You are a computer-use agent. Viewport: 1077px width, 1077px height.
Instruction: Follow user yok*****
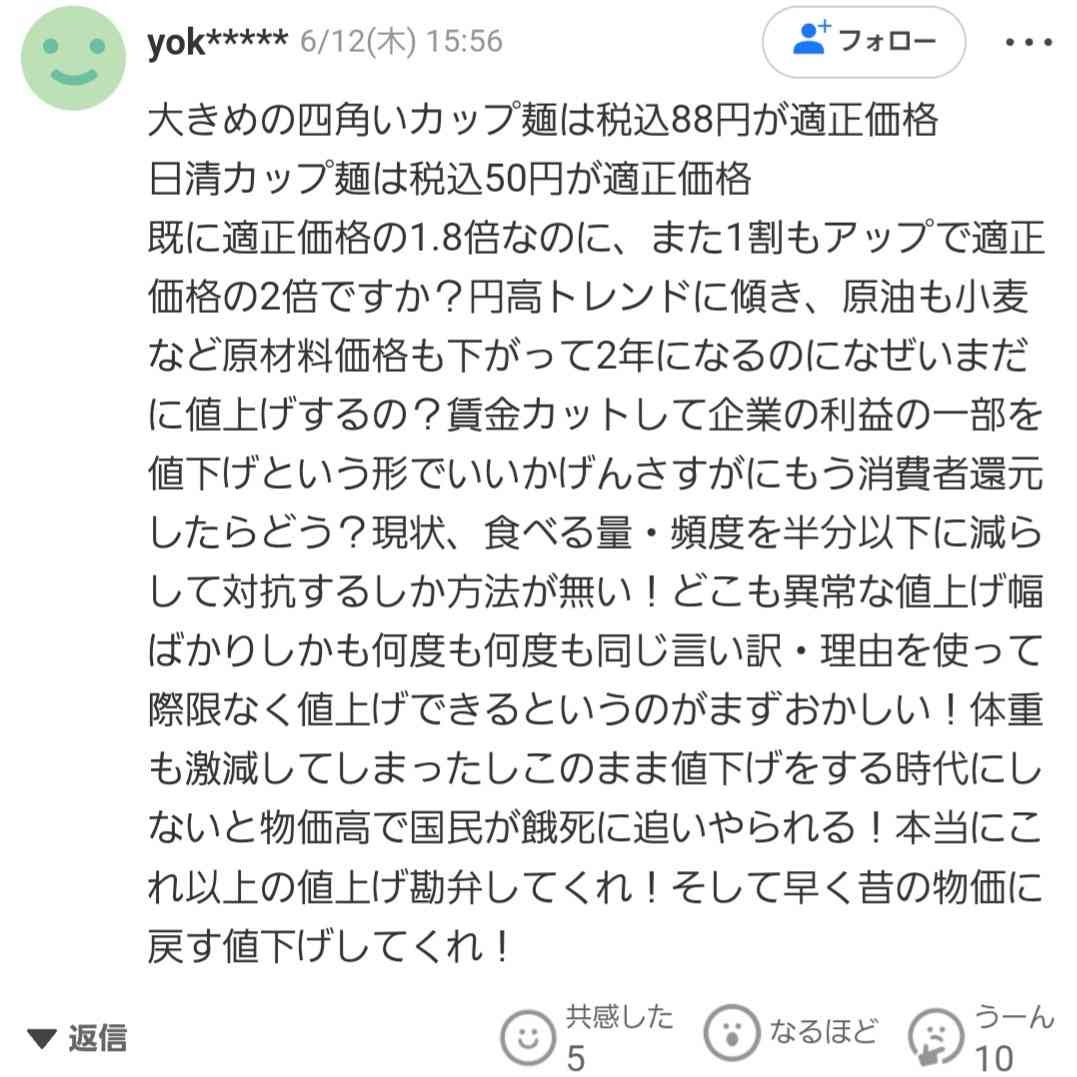pos(864,42)
